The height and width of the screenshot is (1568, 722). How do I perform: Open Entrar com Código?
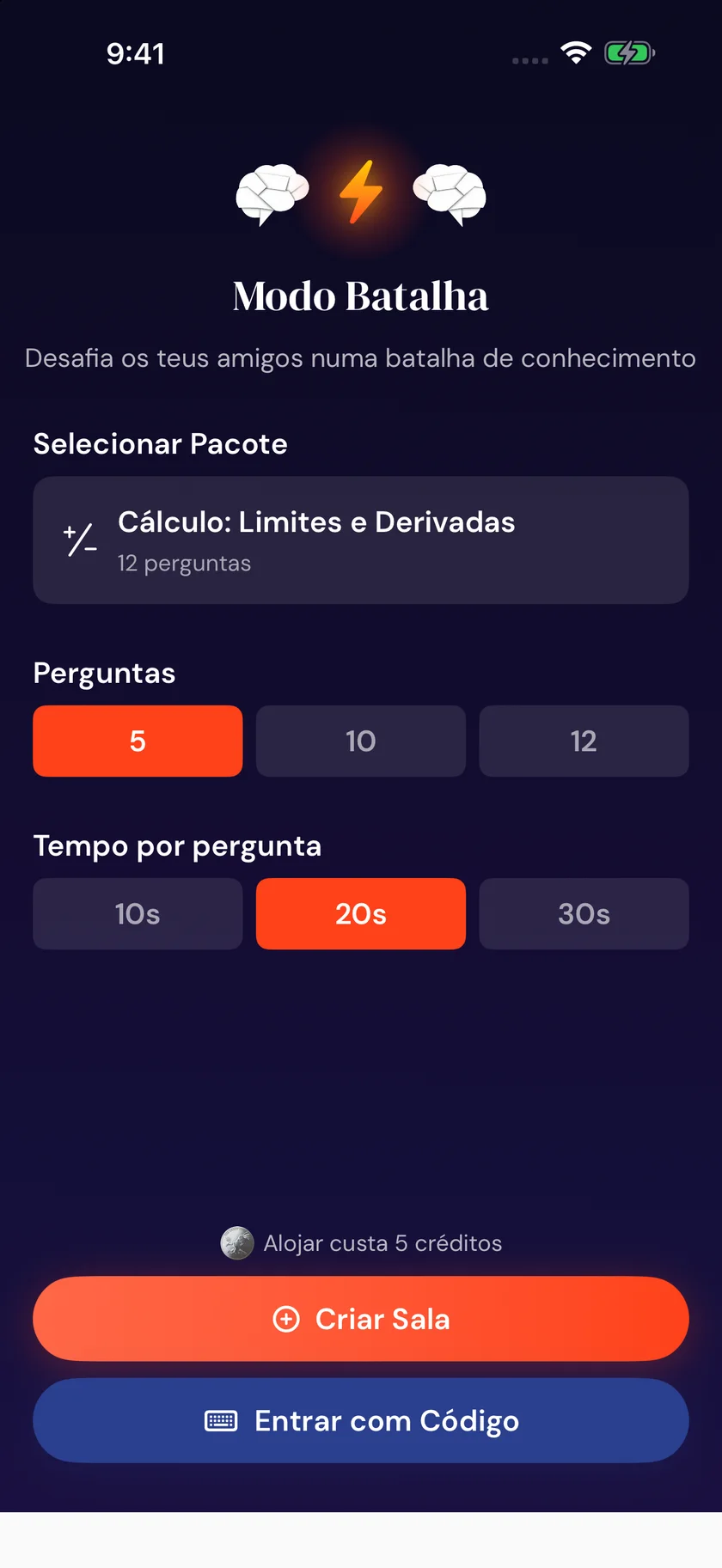361,1421
